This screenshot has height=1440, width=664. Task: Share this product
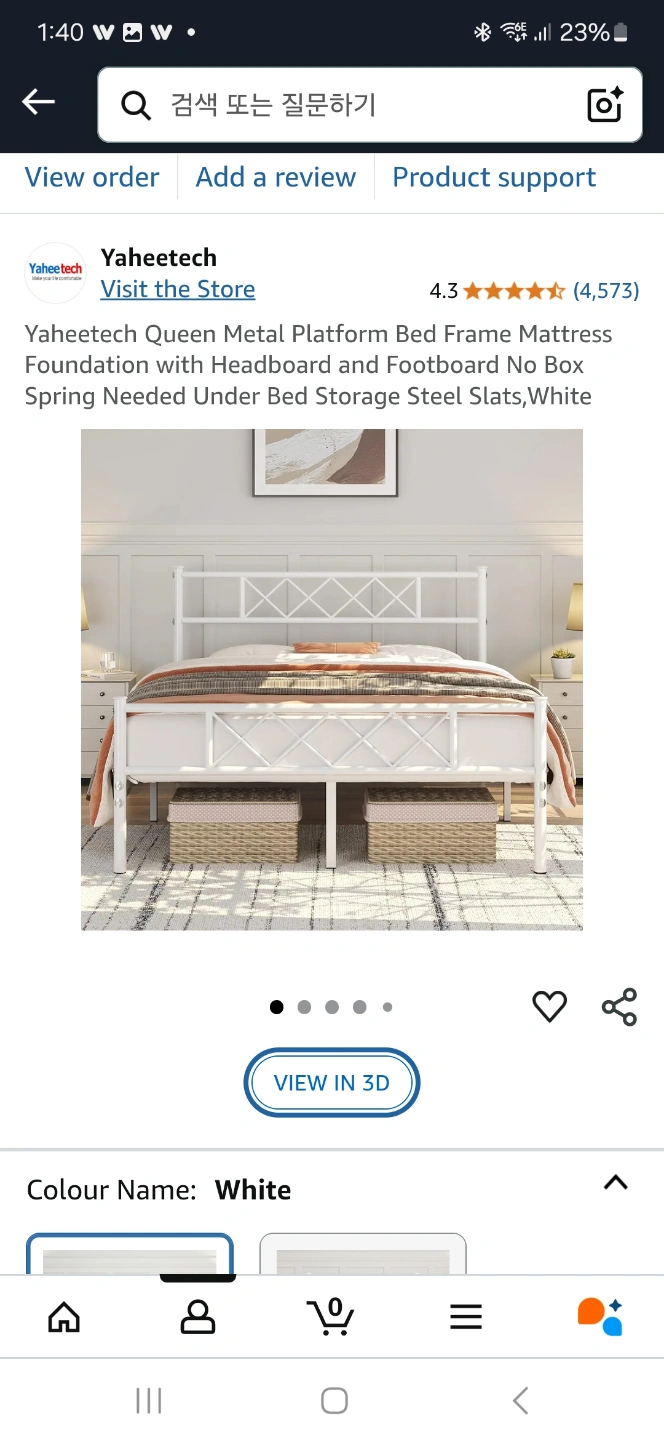619,1006
